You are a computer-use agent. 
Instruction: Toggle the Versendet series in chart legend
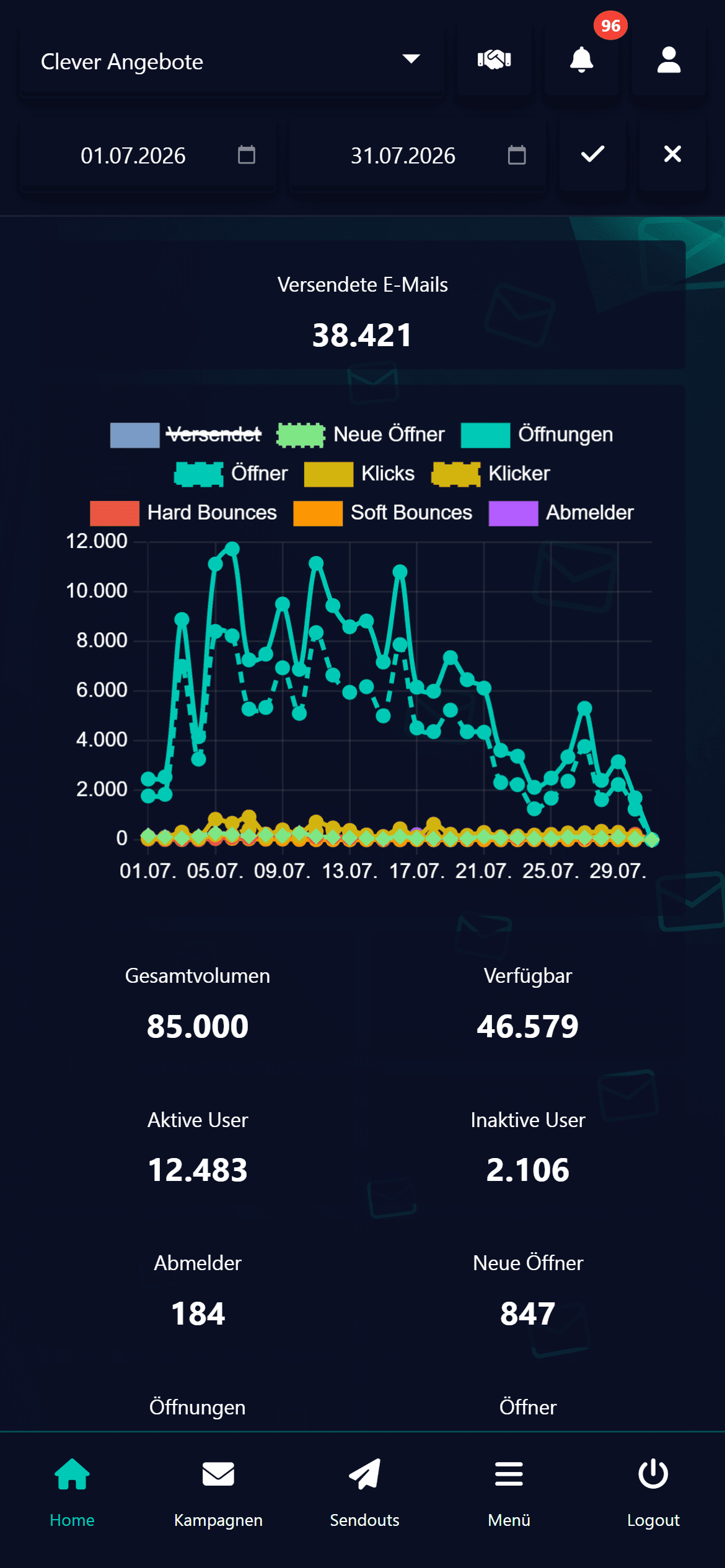(186, 435)
